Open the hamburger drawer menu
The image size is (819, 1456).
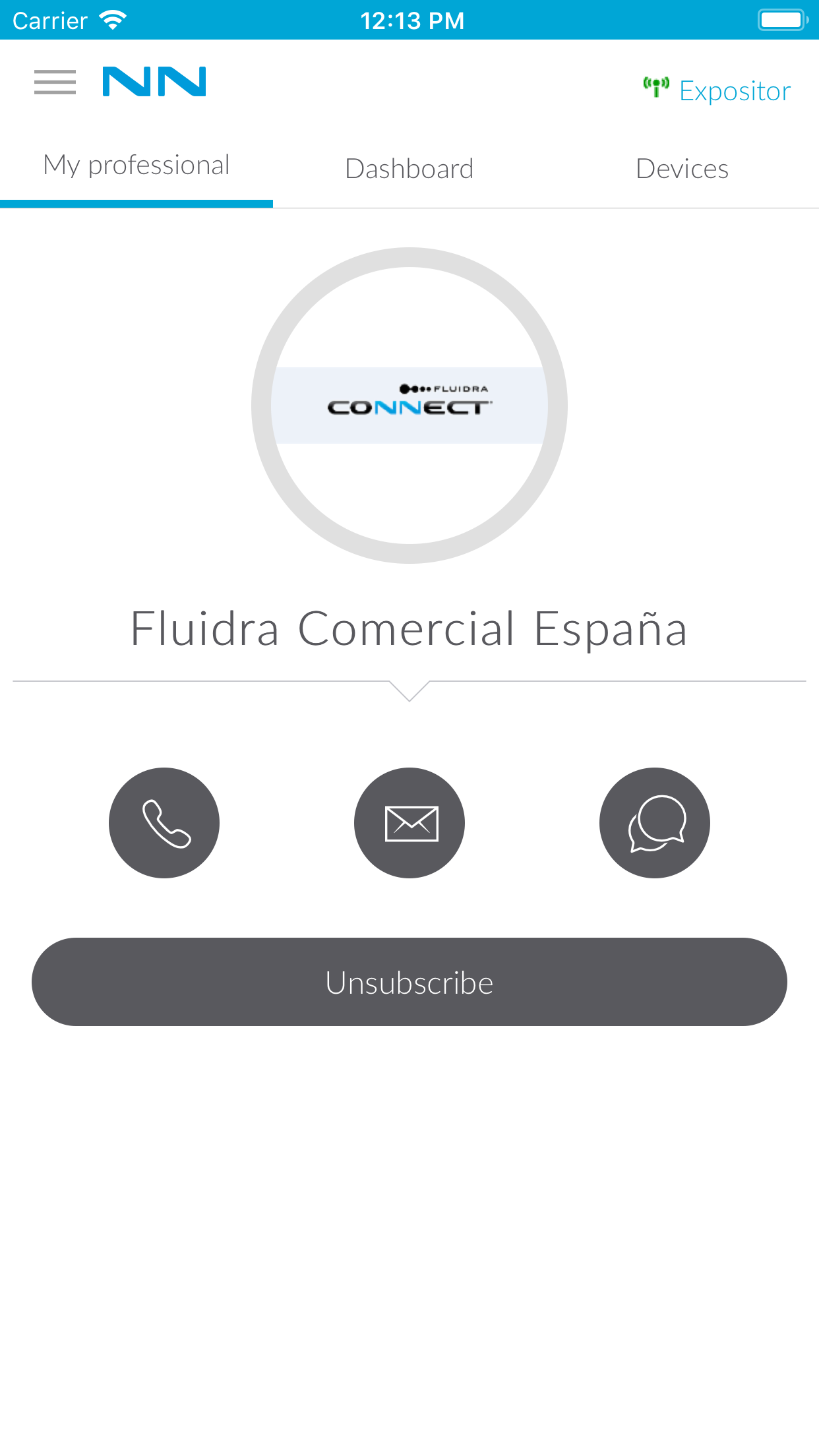click(55, 82)
